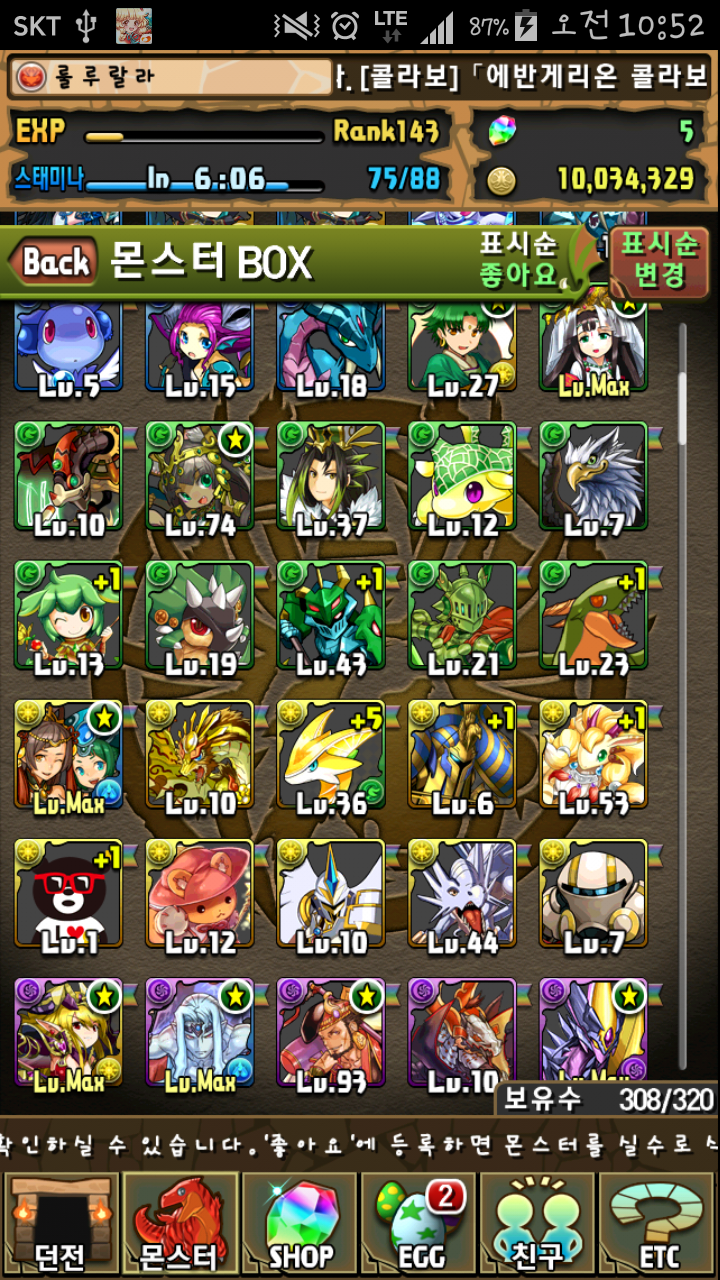This screenshot has width=720, height=1280.
Task: Select the Lv.93 dark monster
Action: (x=331, y=1034)
